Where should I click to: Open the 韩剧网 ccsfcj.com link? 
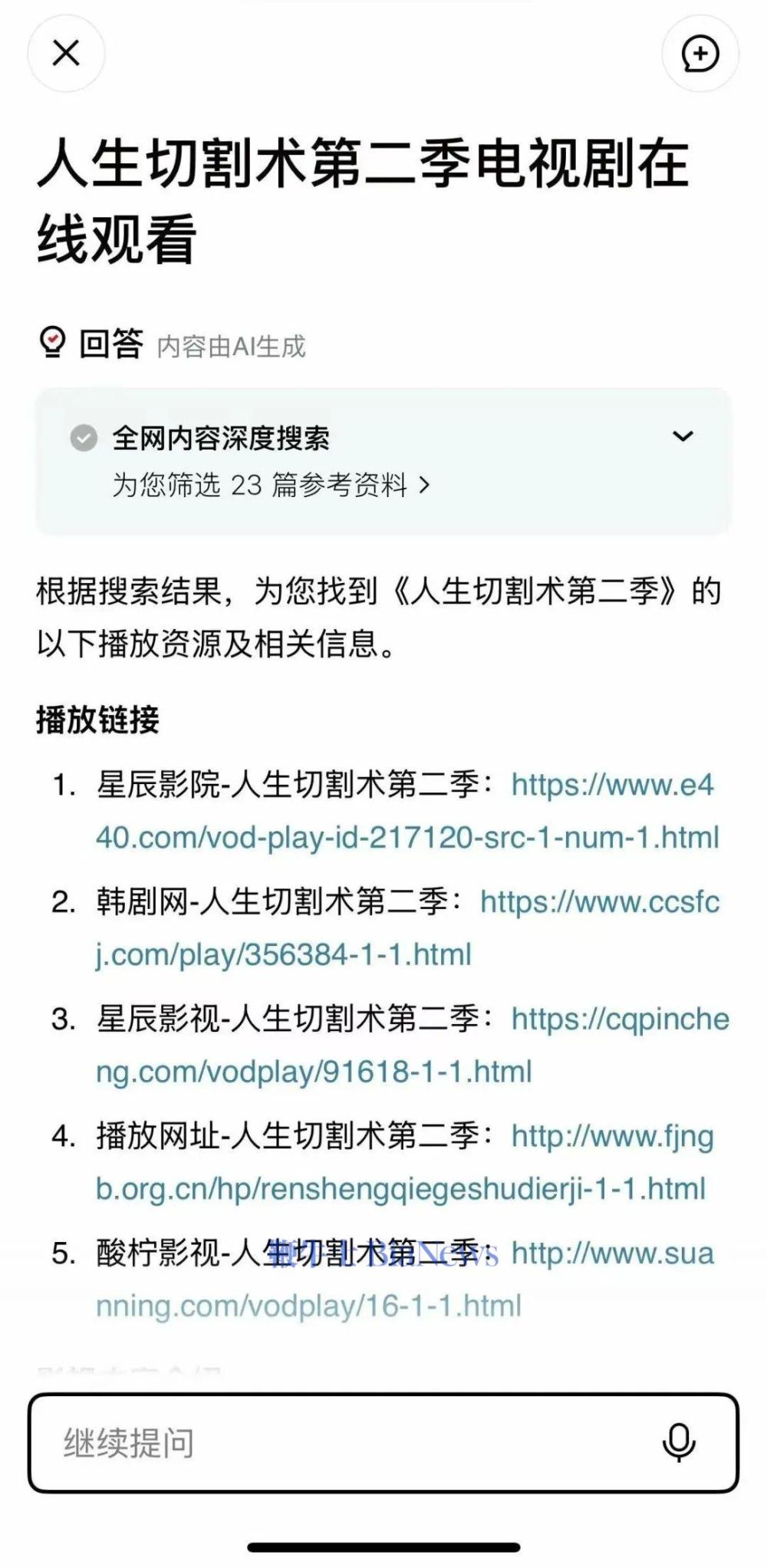(284, 954)
